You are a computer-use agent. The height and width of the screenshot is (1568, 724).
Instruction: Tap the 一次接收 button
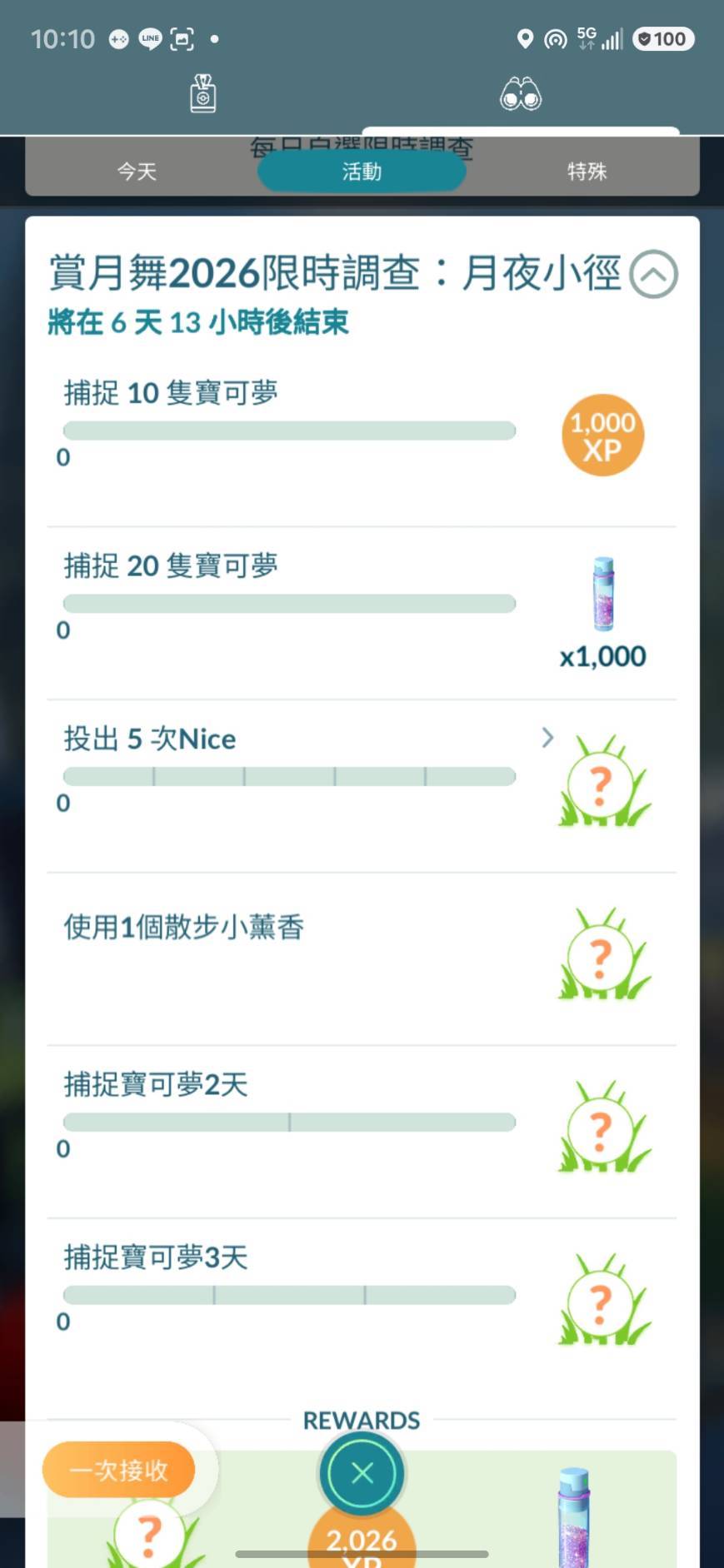118,1470
